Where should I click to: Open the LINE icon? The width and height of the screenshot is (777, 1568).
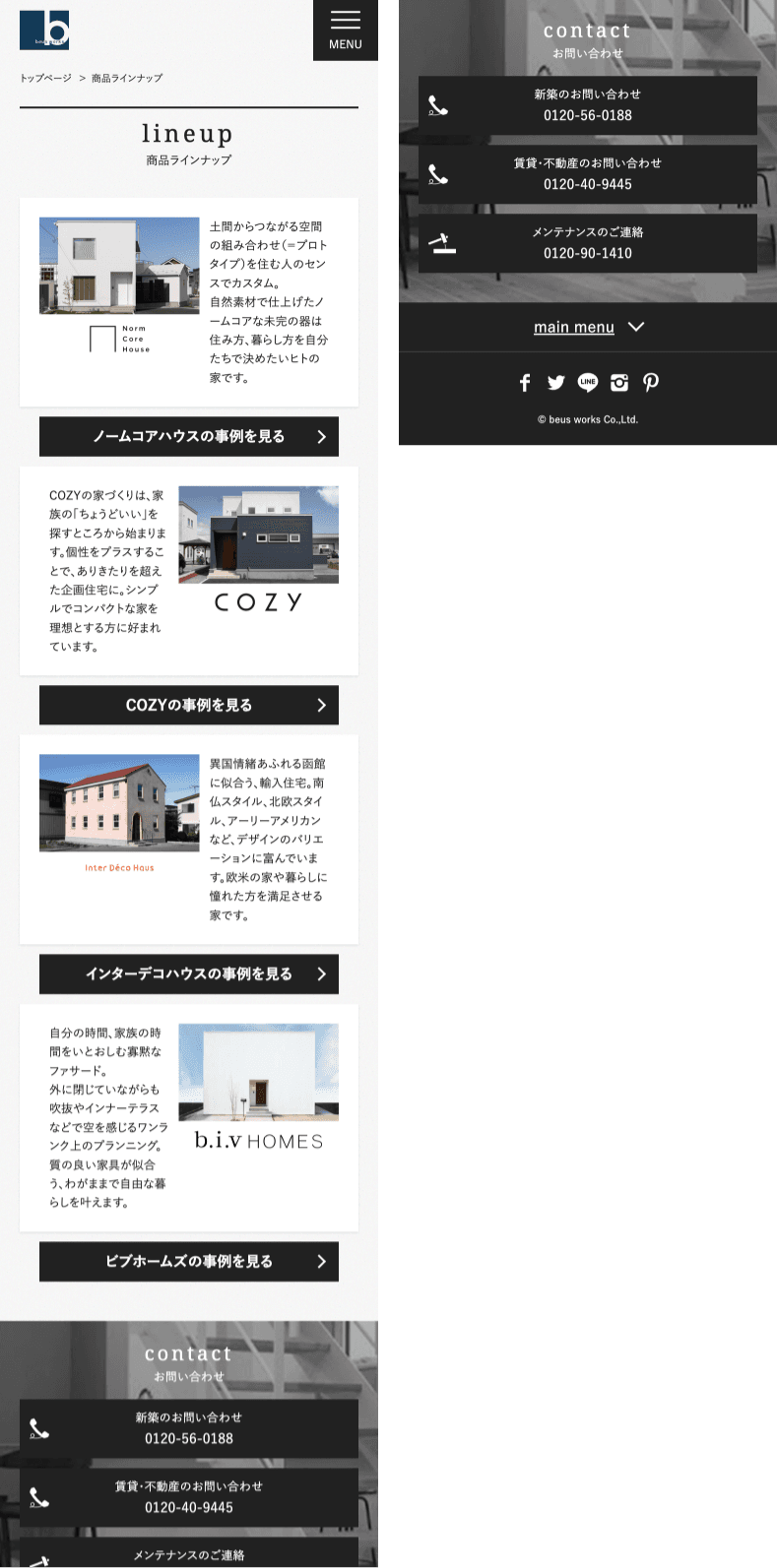pyautogui.click(x=588, y=383)
